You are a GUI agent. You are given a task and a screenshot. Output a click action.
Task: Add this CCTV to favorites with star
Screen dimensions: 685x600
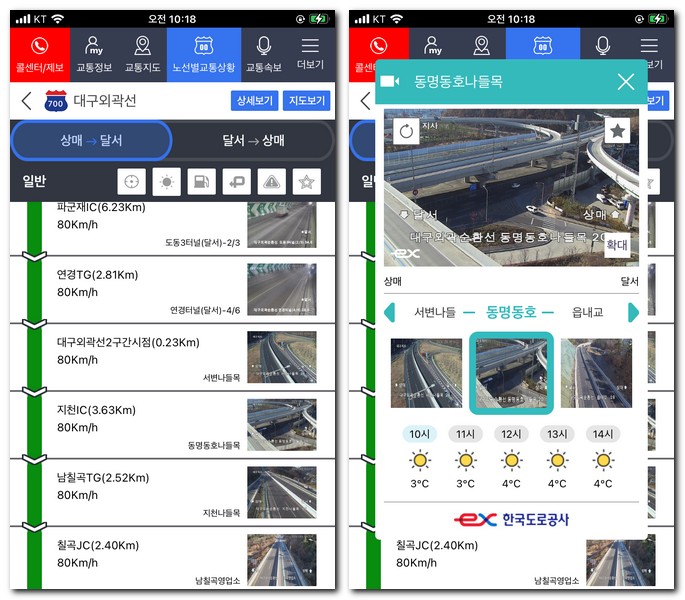tap(617, 131)
